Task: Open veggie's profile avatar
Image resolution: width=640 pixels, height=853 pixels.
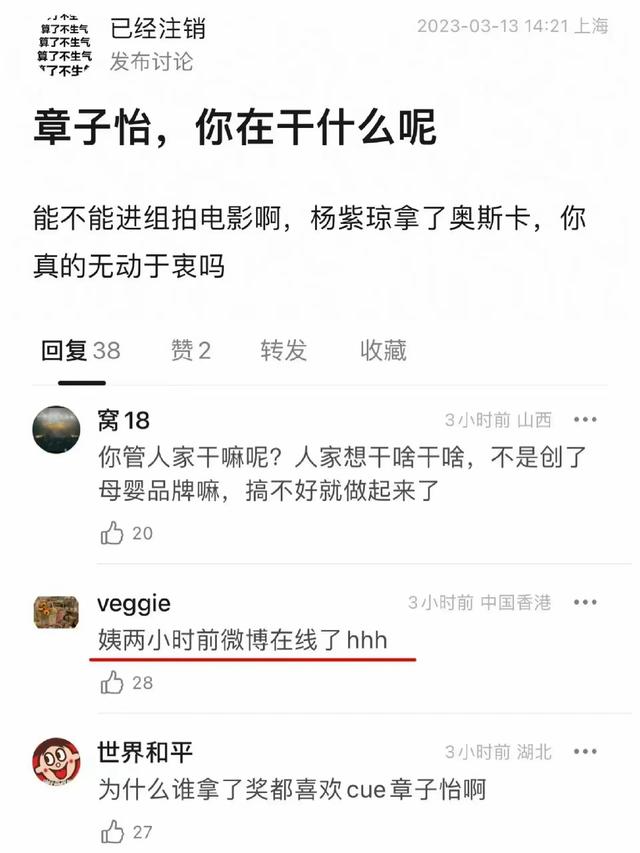Action: coord(57,611)
